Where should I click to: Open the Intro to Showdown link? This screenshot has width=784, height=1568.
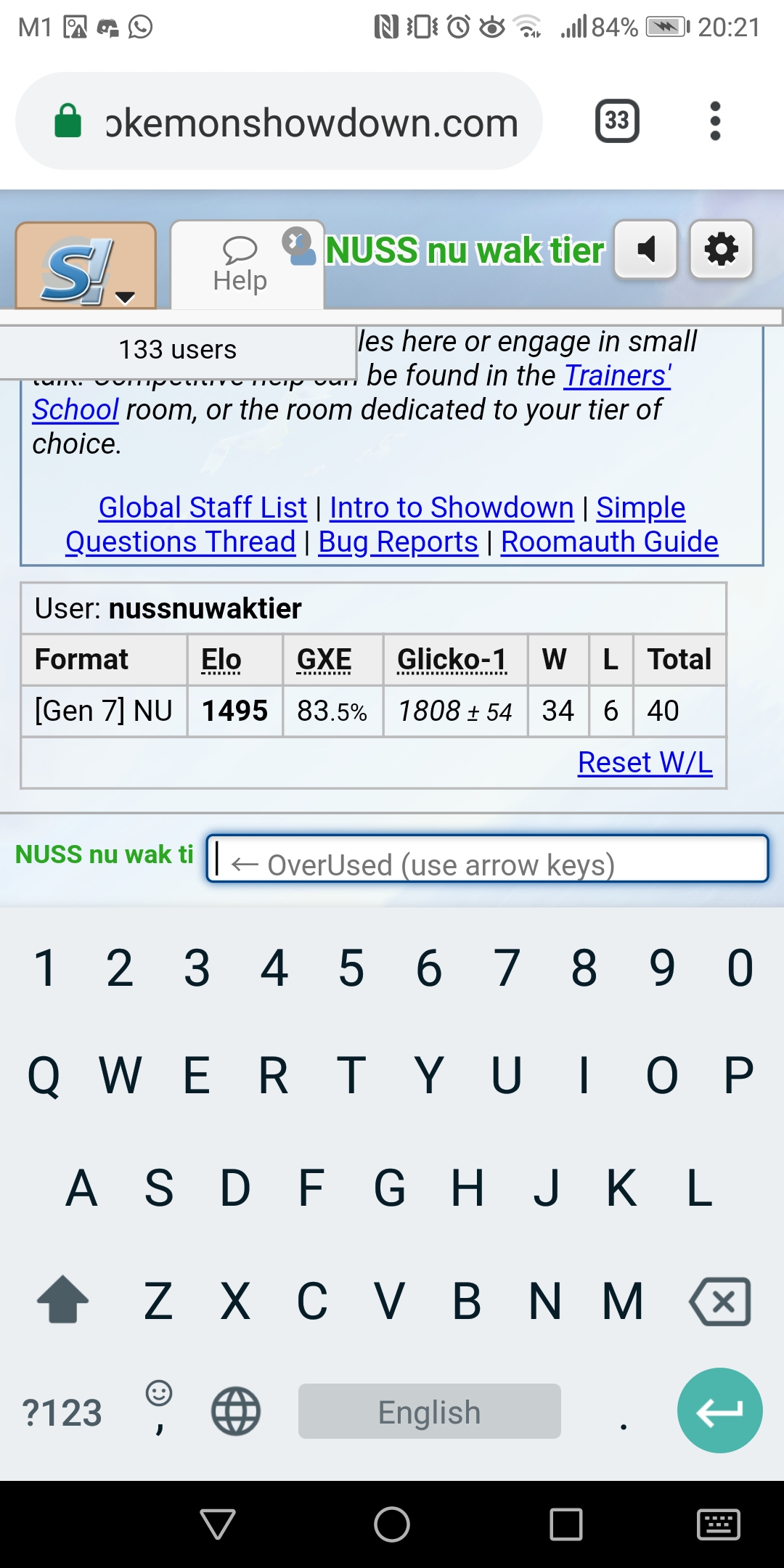452,507
